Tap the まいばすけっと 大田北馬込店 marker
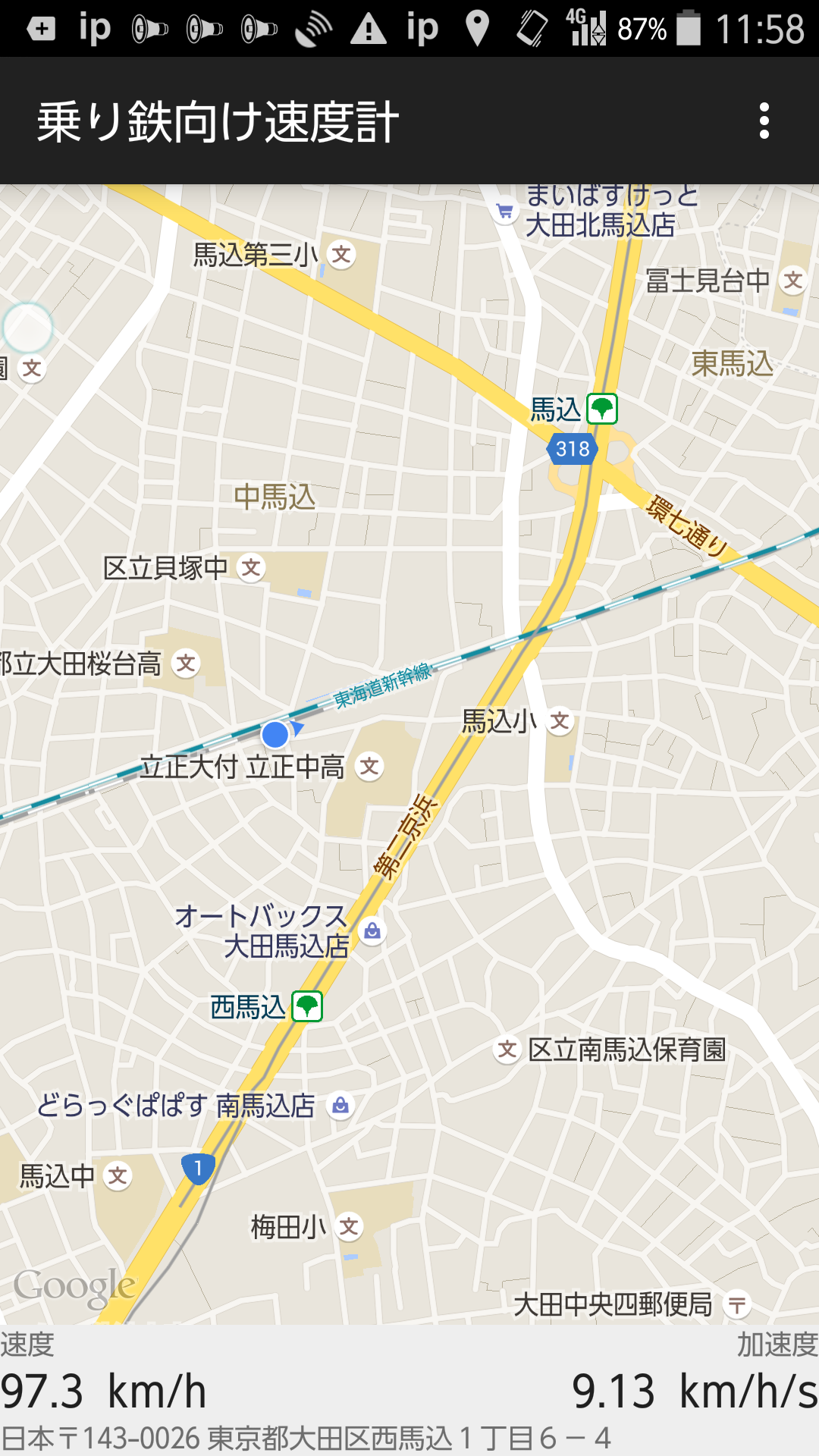 click(504, 212)
